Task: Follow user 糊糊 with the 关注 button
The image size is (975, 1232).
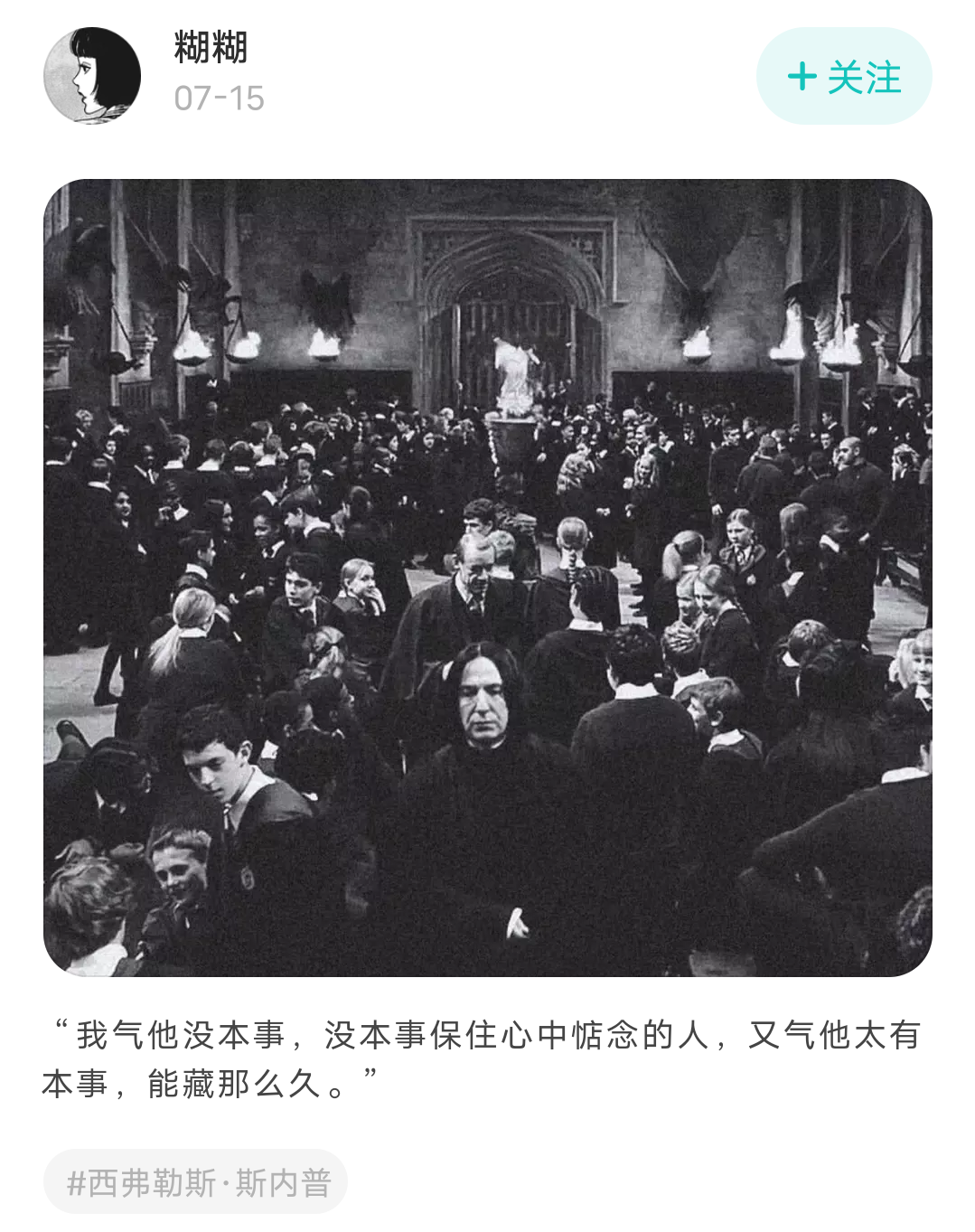Action: 843,77
